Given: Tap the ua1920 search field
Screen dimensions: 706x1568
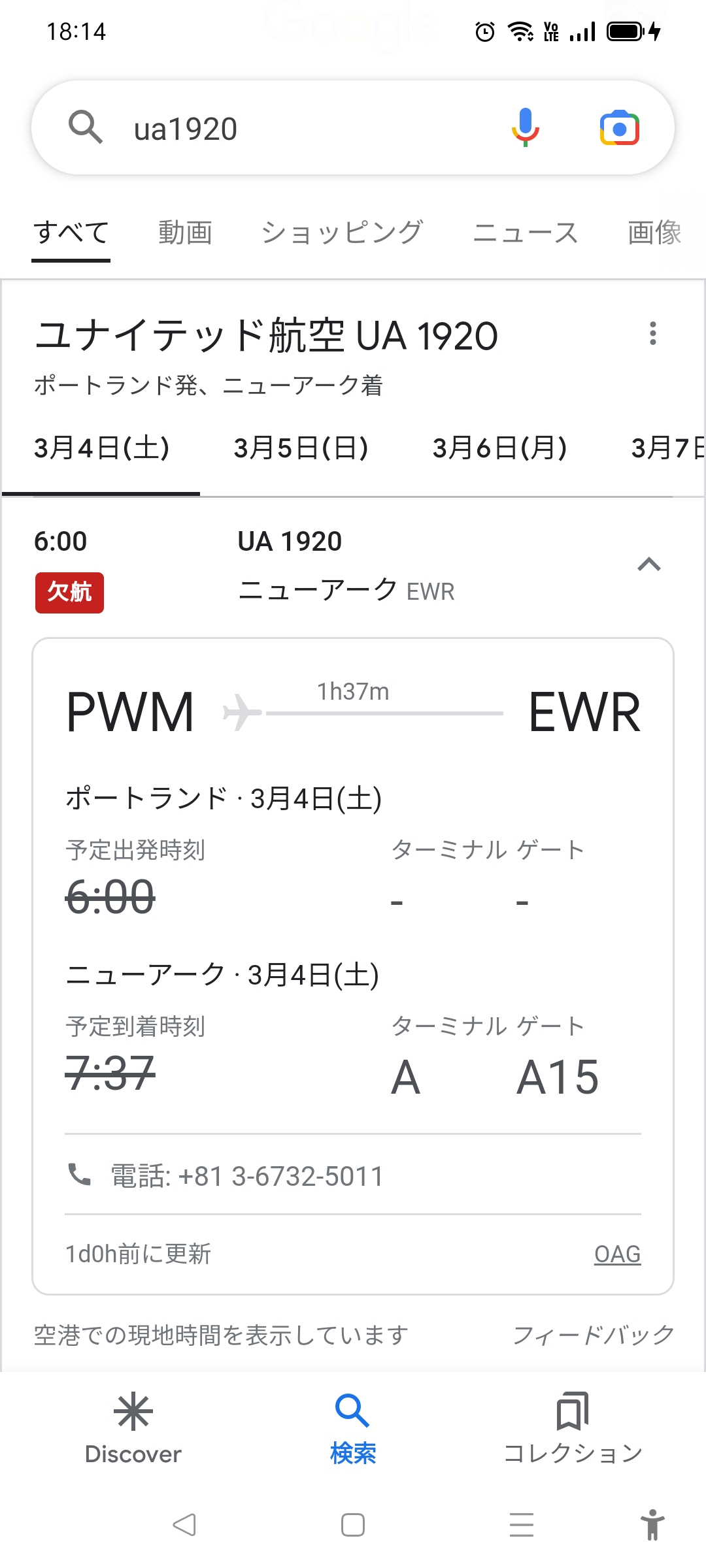Looking at the screenshot, I should pos(294,129).
